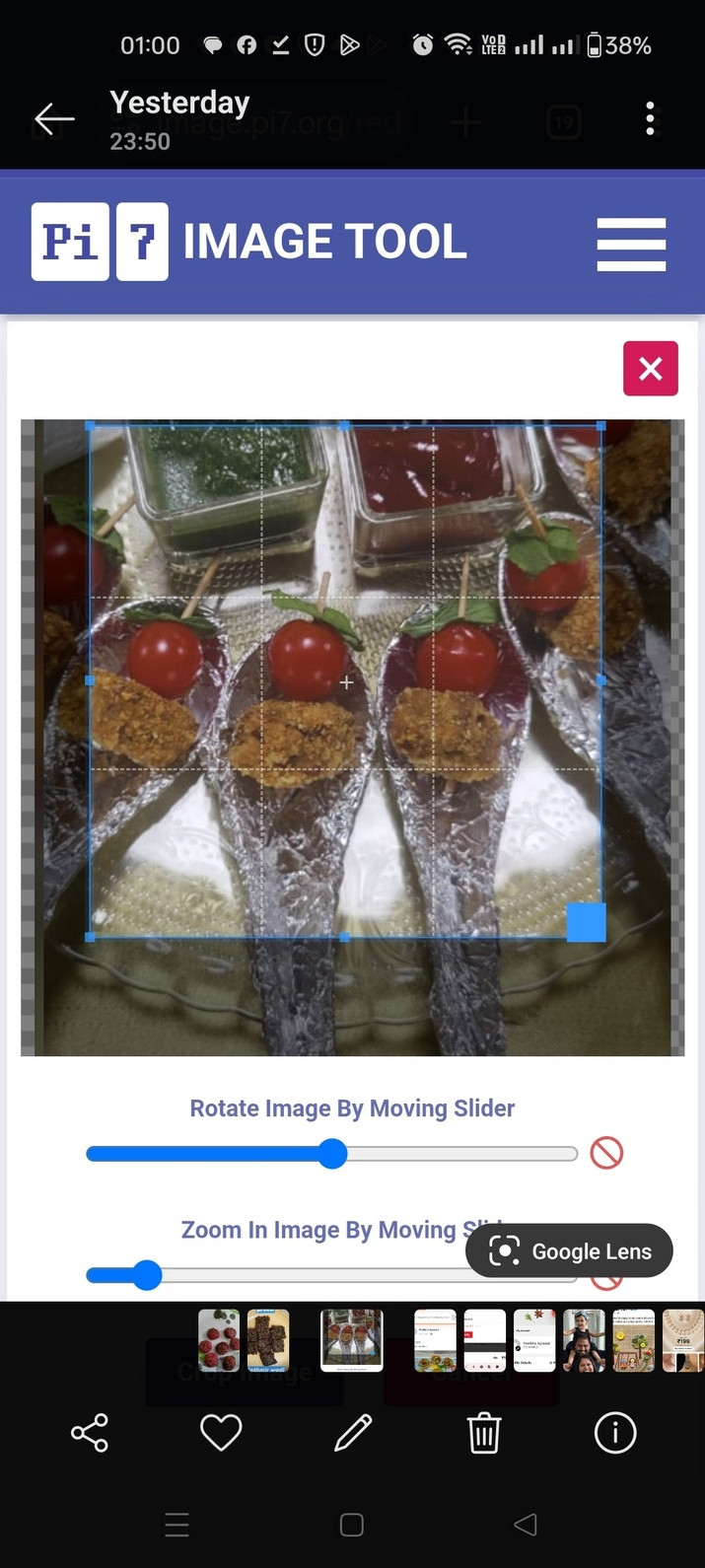Jump to the family photo thumbnail
Screen dimensions: 705x1568
tap(584, 1340)
